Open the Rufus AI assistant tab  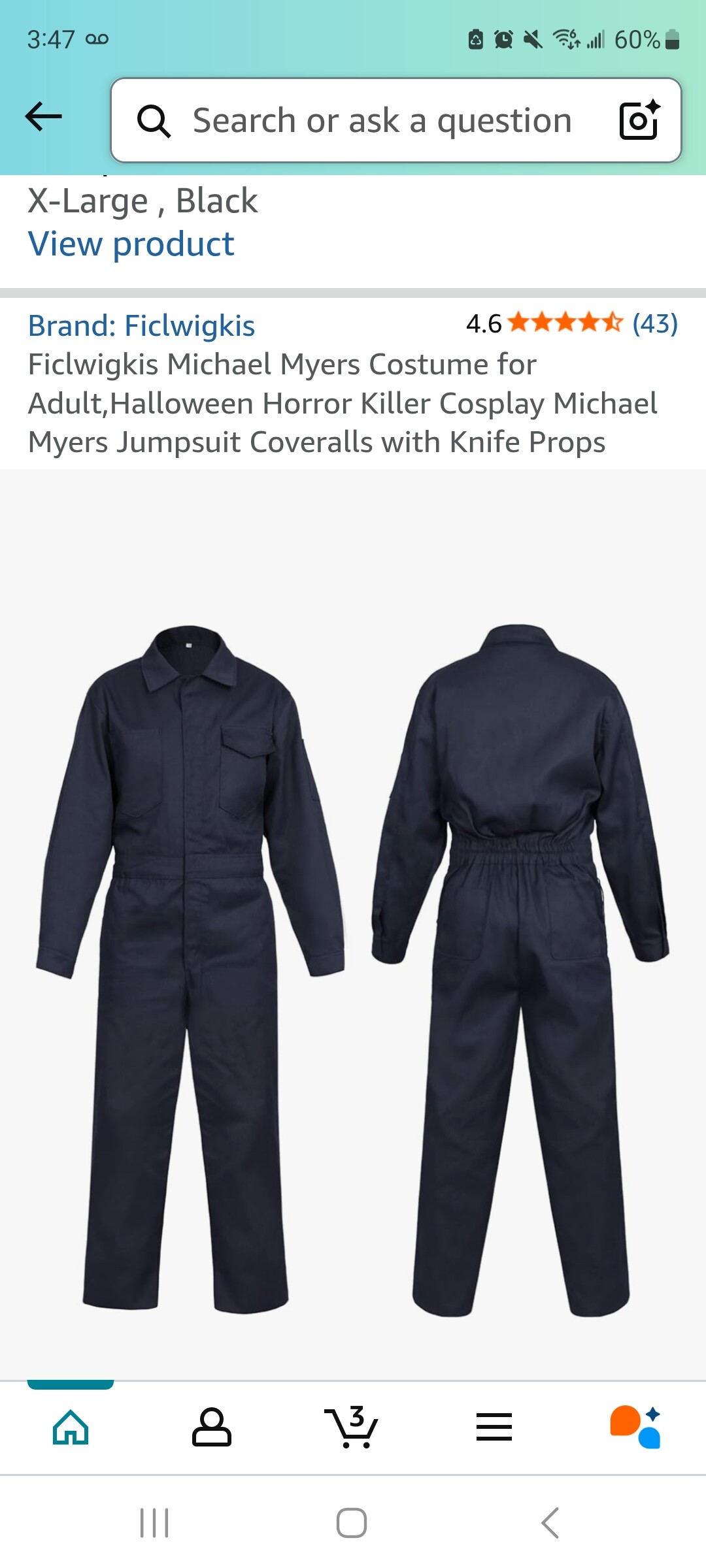635,1427
